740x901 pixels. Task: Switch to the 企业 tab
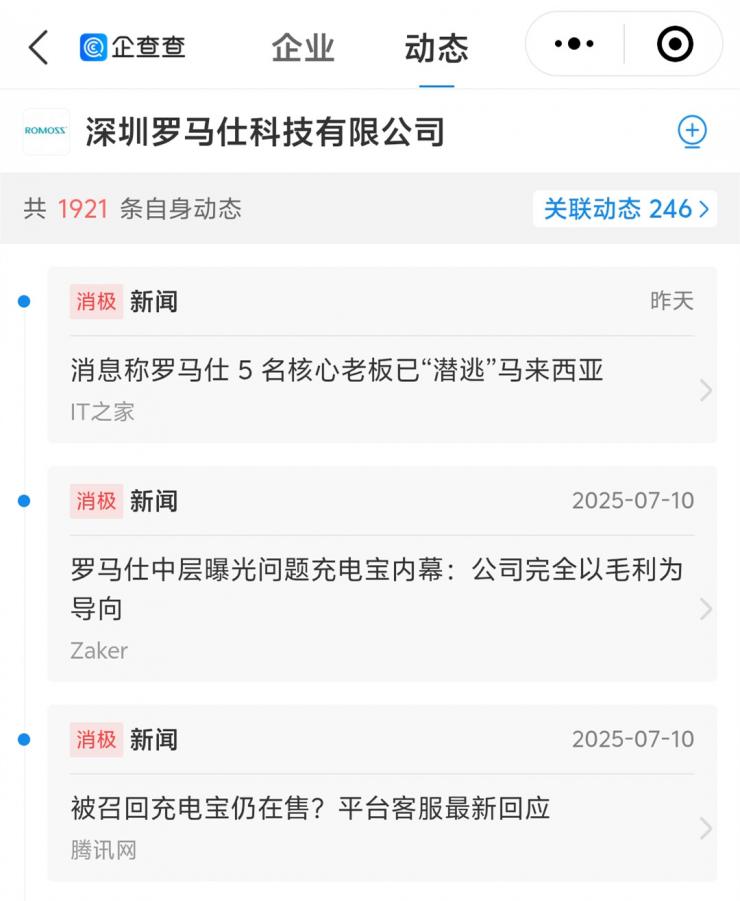click(x=302, y=47)
